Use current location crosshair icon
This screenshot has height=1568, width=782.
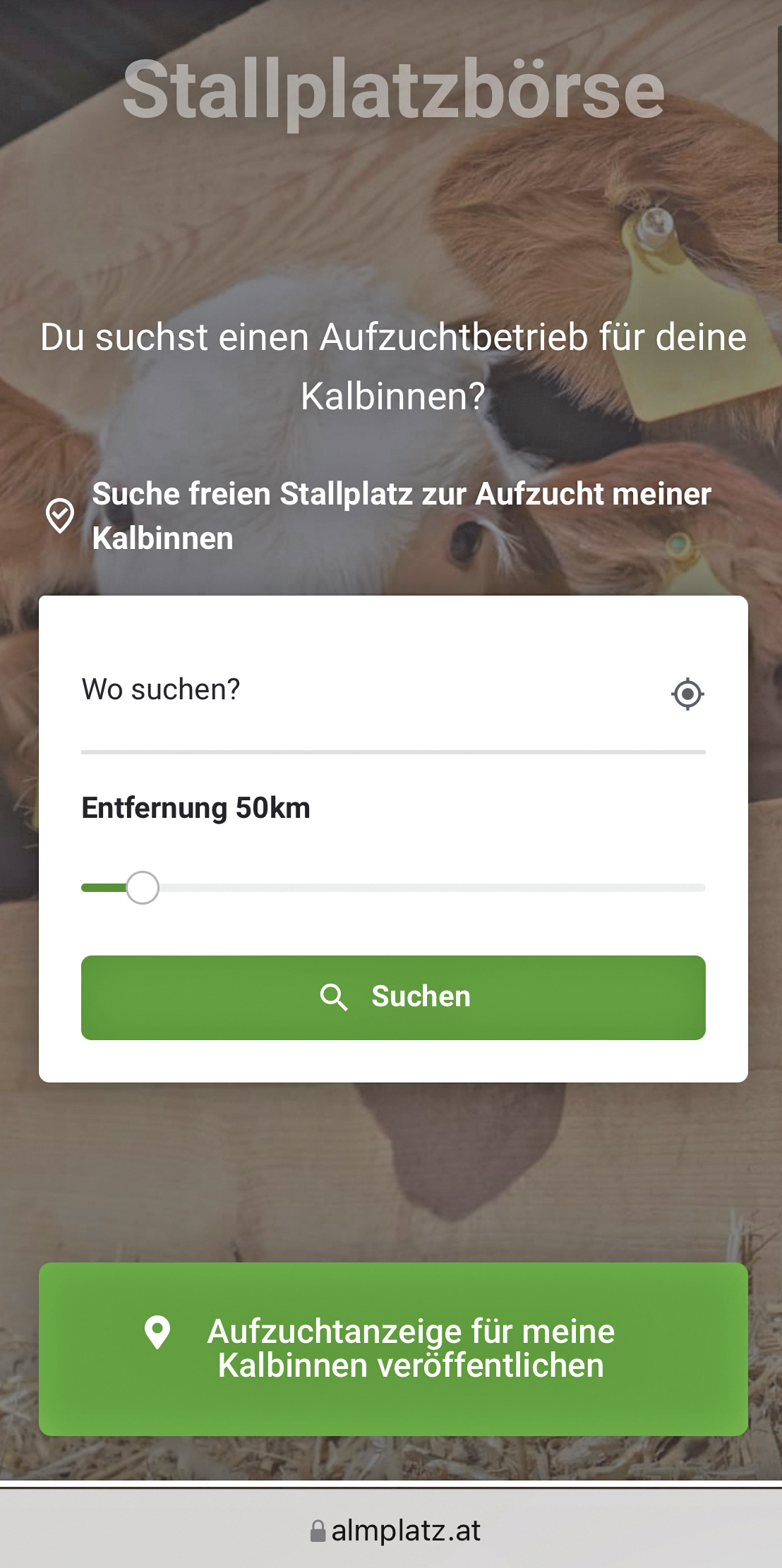click(x=687, y=694)
